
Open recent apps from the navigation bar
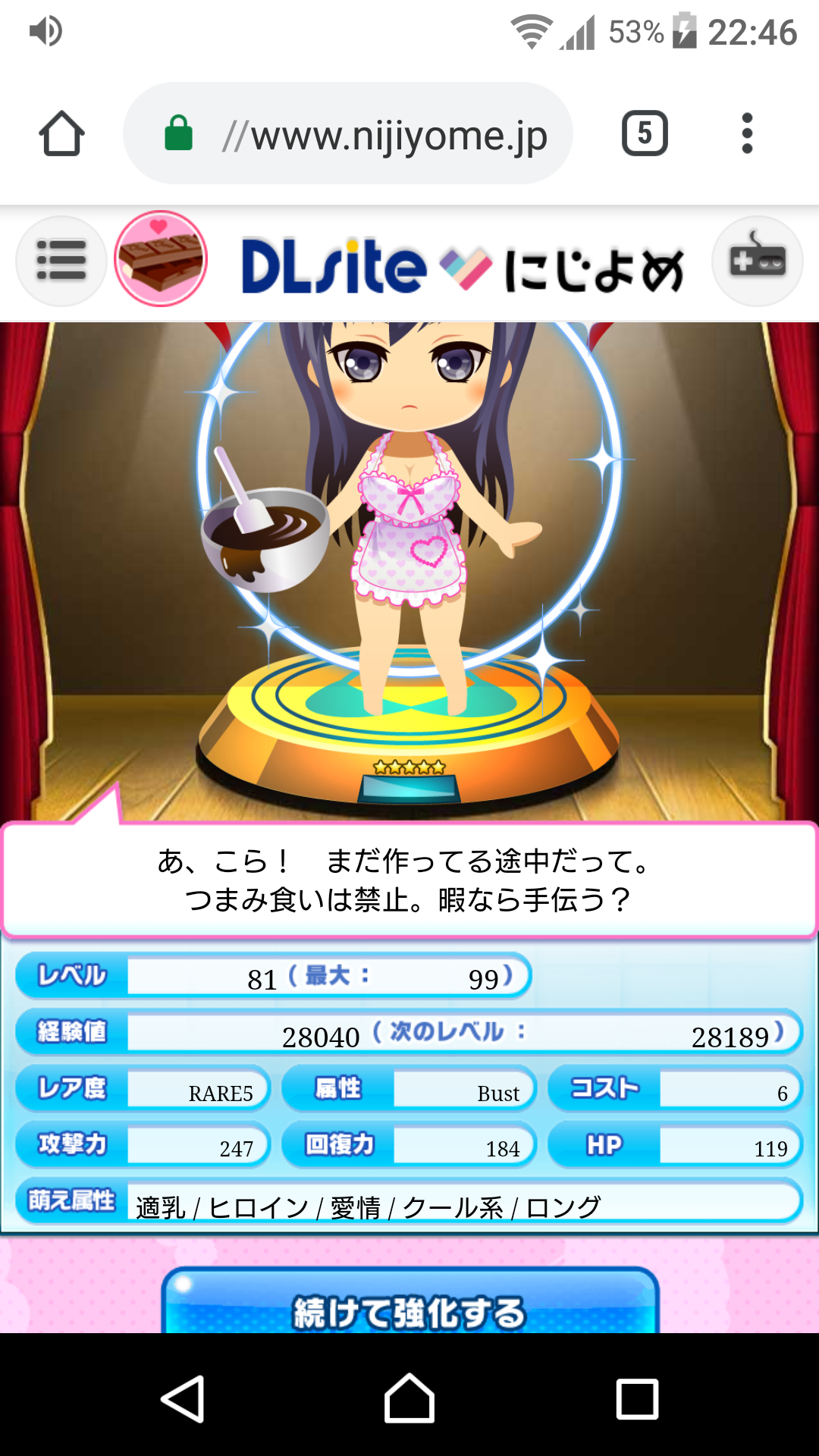(x=637, y=1398)
